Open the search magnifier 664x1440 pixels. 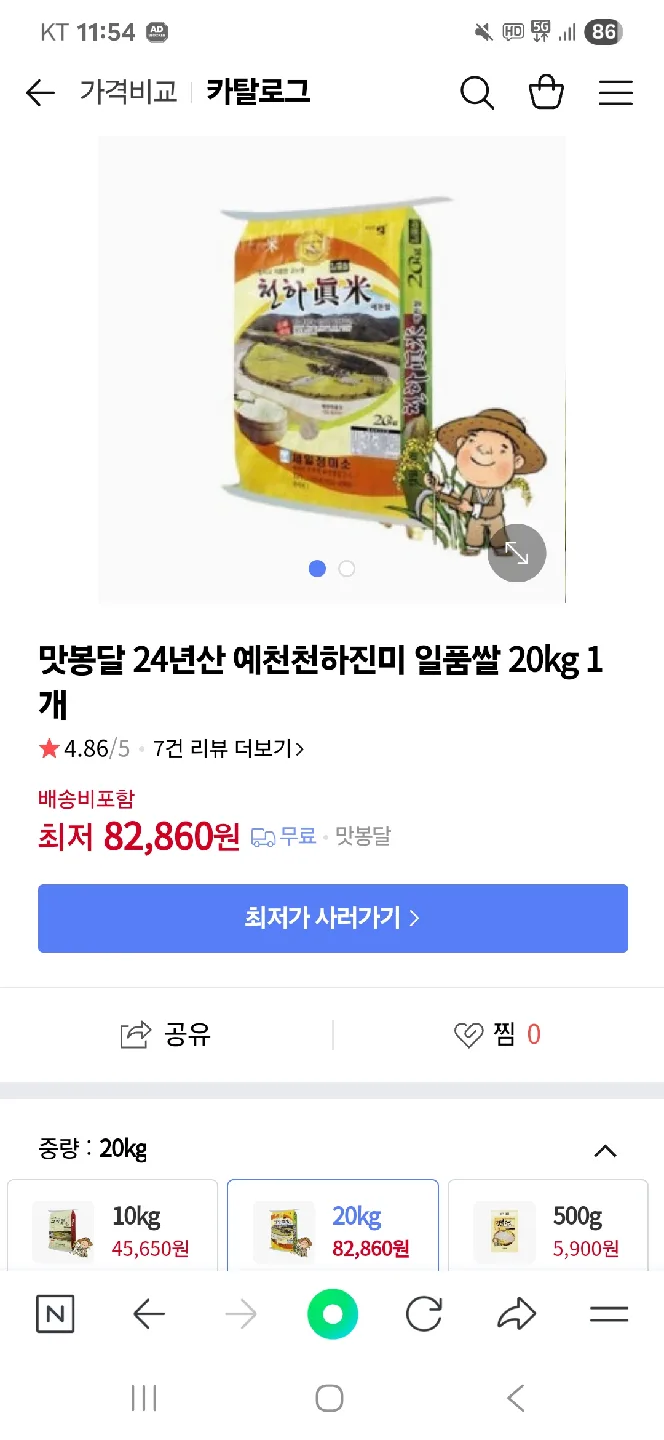point(477,93)
